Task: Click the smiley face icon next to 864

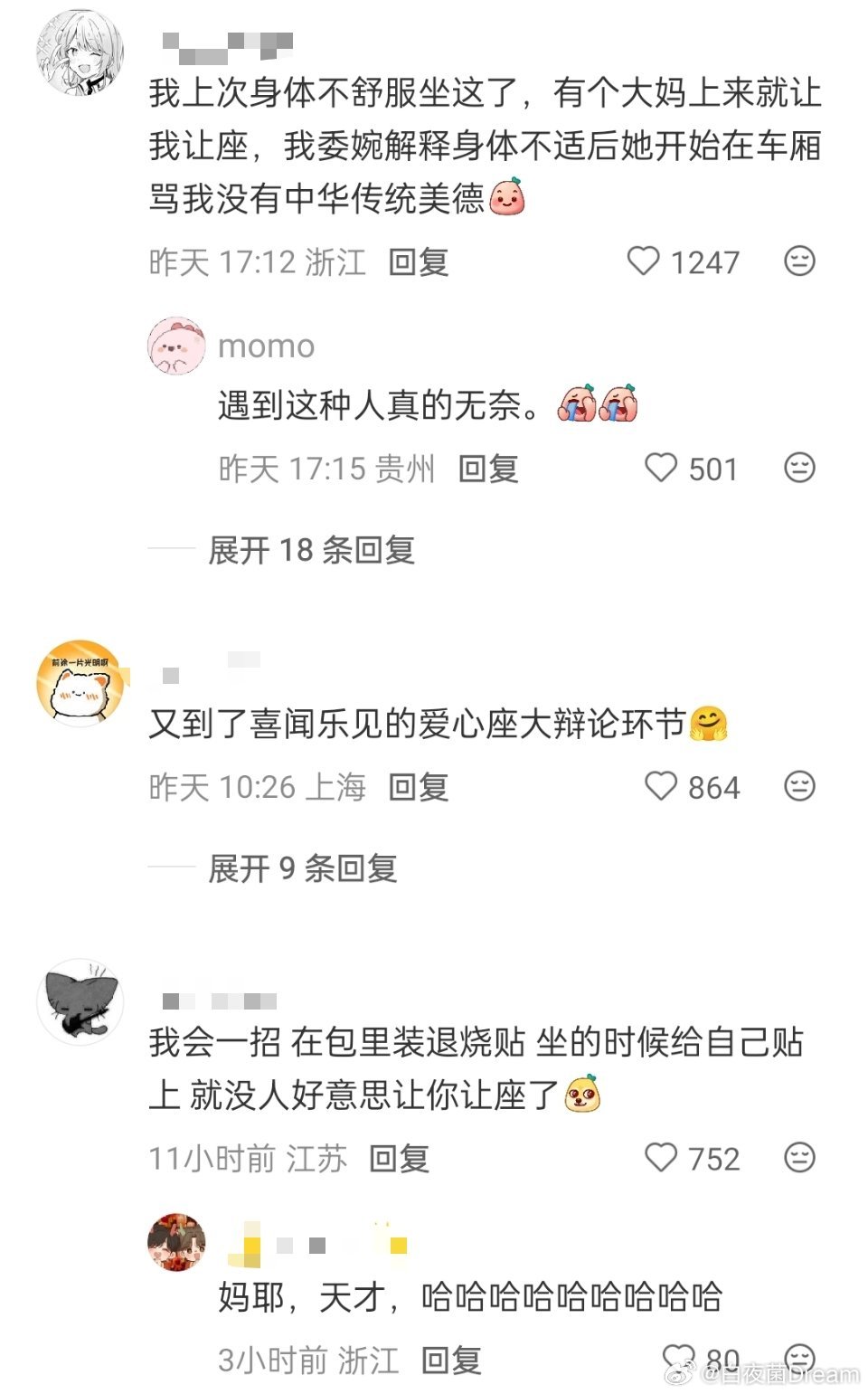Action: [799, 786]
